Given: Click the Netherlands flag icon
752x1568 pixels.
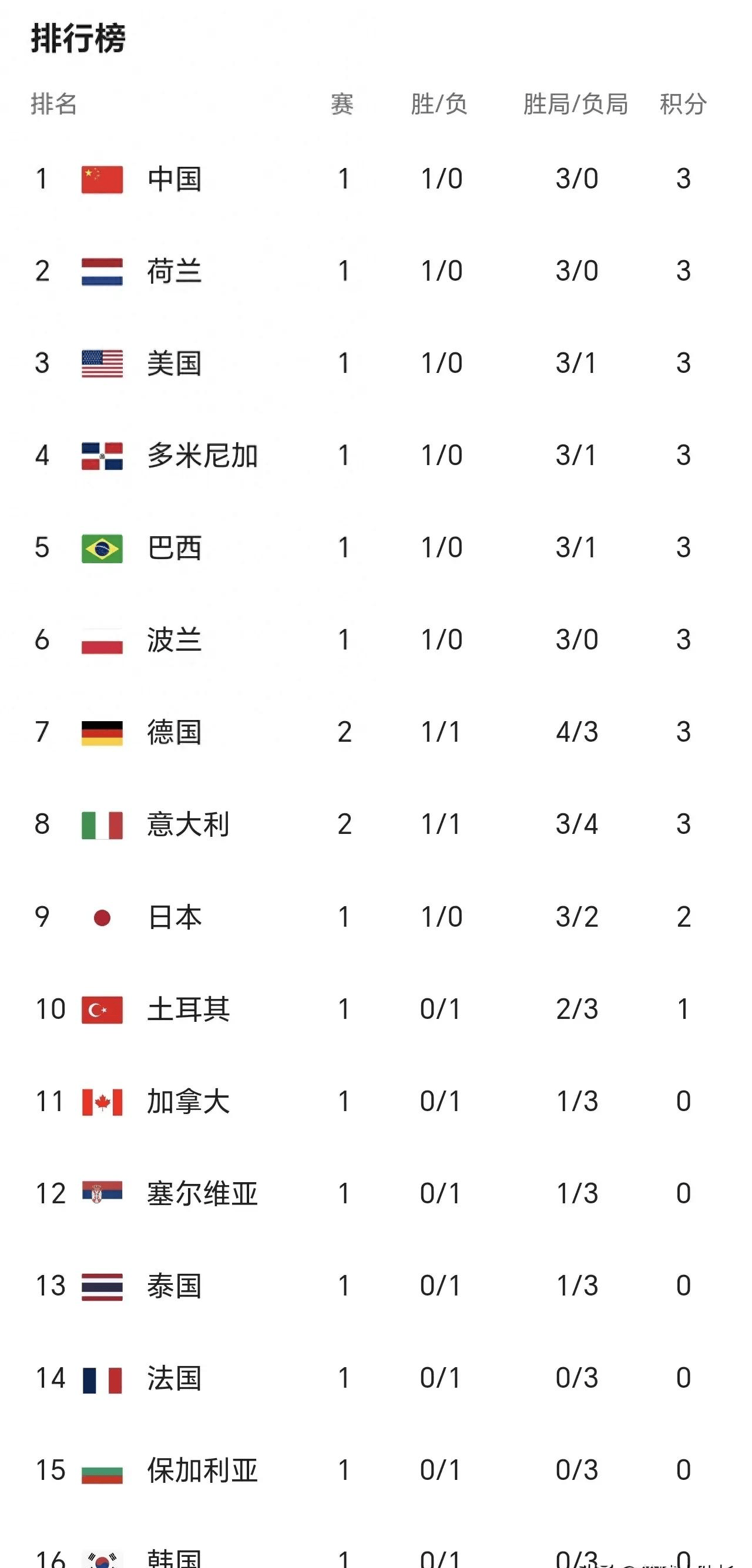Looking at the screenshot, I should tap(101, 271).
